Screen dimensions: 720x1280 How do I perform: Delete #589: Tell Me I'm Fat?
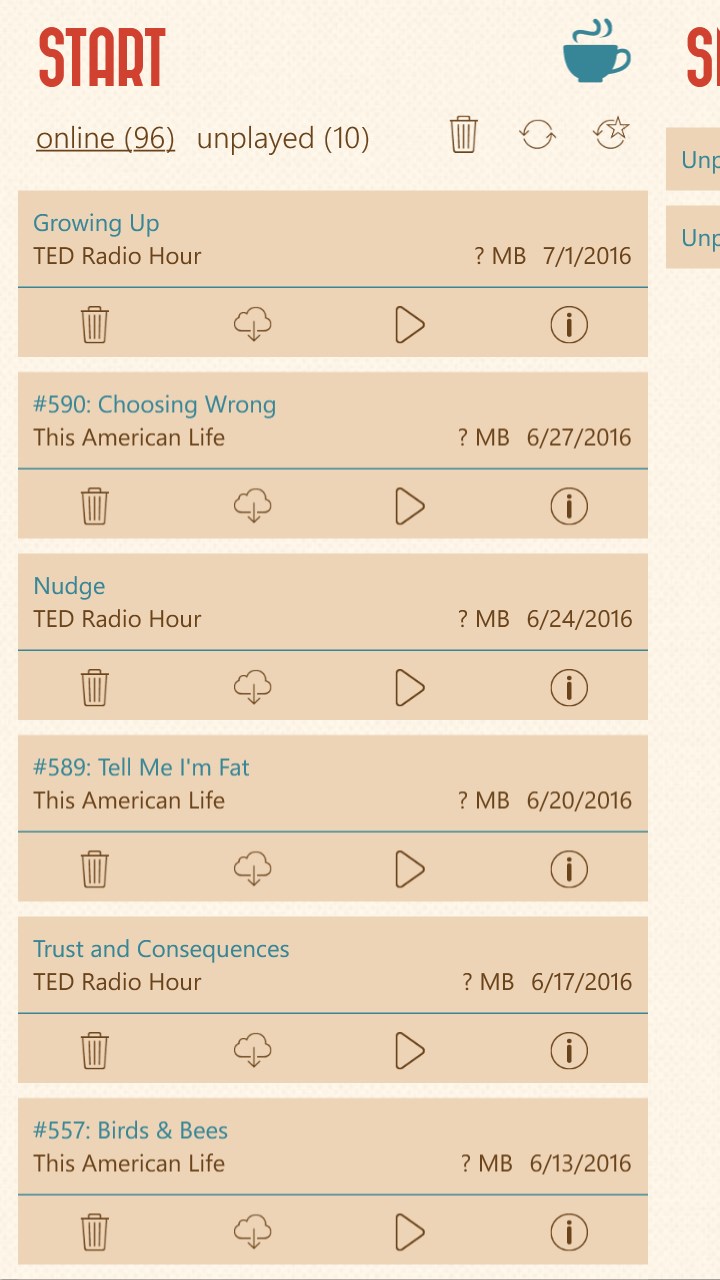click(95, 869)
